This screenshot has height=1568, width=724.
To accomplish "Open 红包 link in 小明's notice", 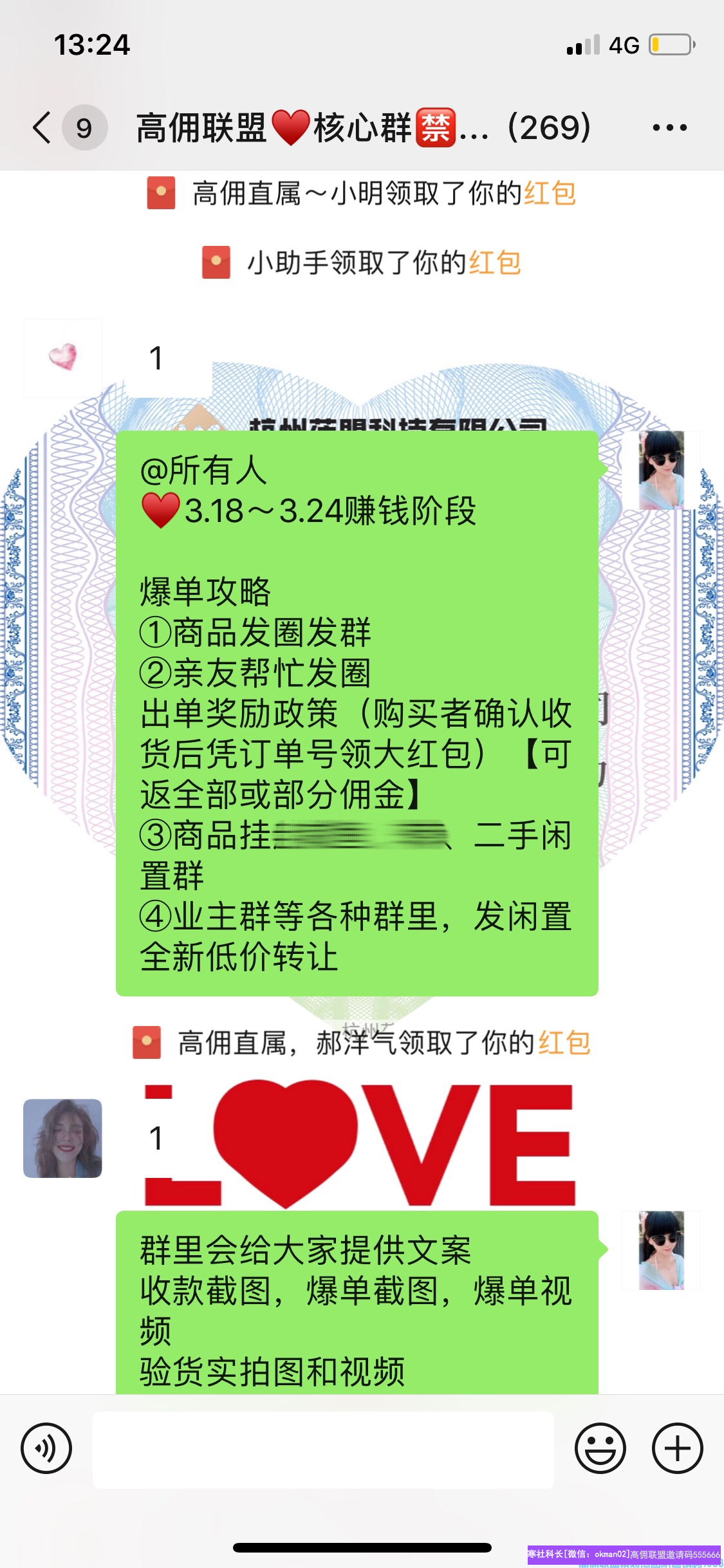I will (x=550, y=193).
